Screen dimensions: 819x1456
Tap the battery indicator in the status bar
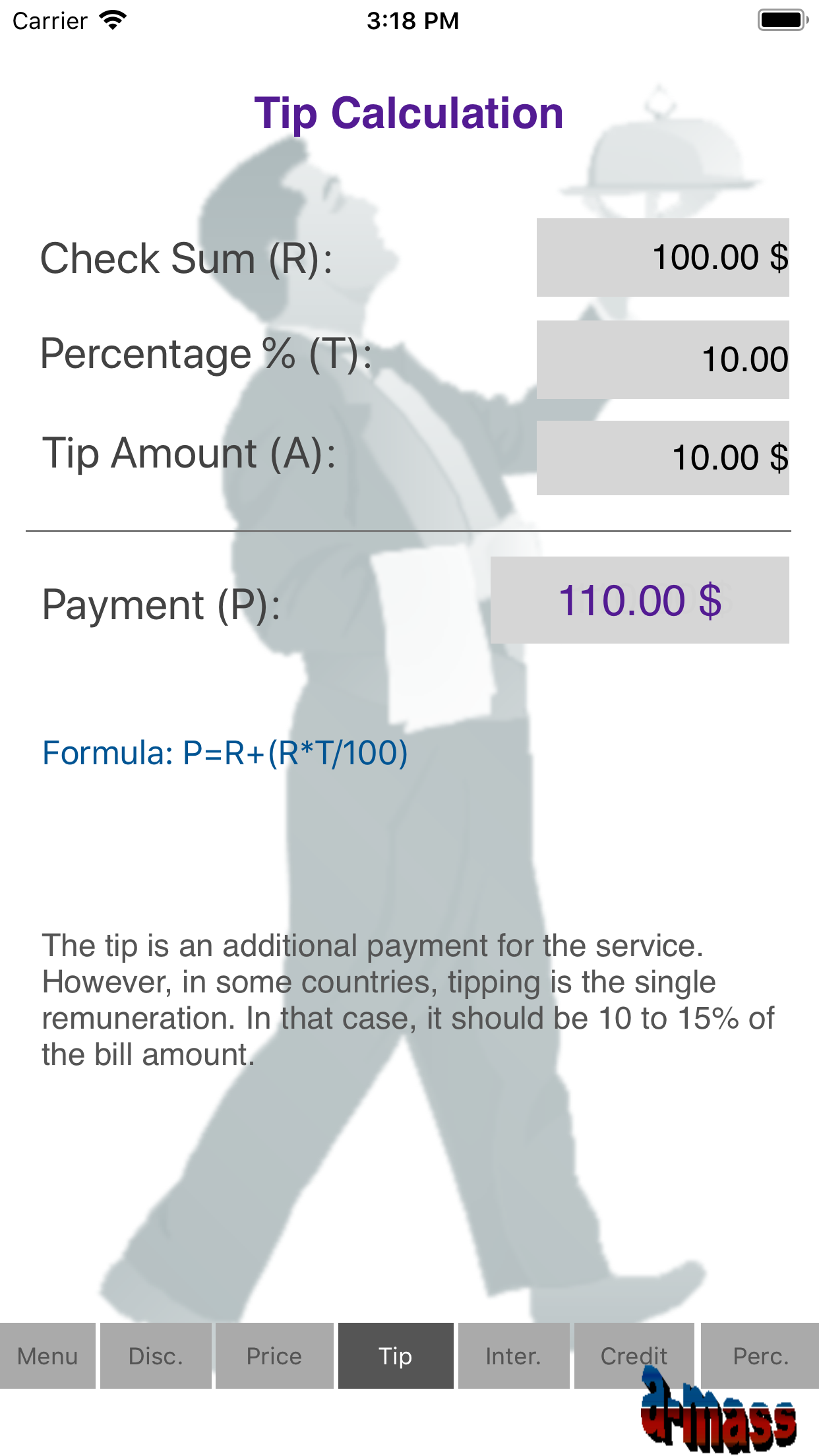tap(781, 20)
